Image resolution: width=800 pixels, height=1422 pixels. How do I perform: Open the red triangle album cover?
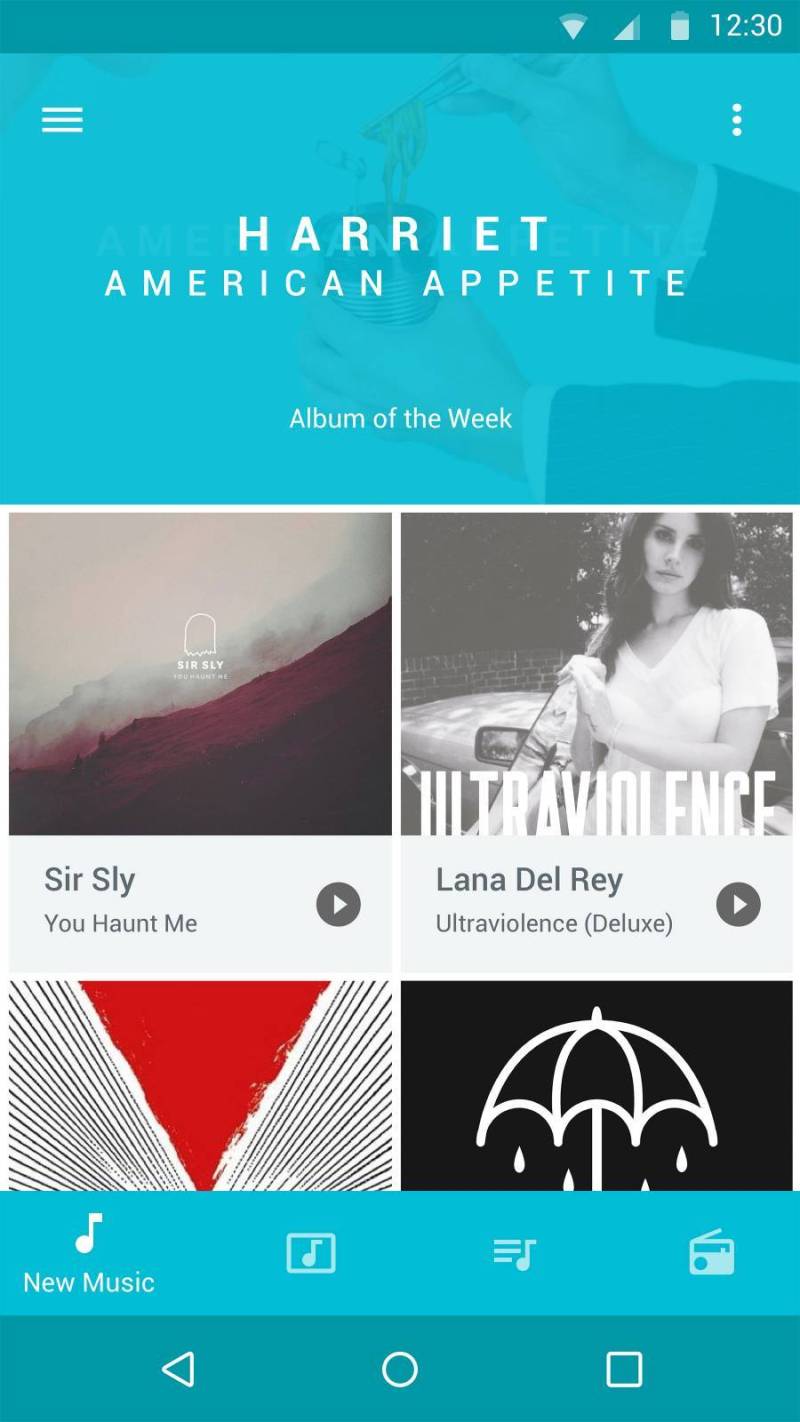[x=200, y=1085]
